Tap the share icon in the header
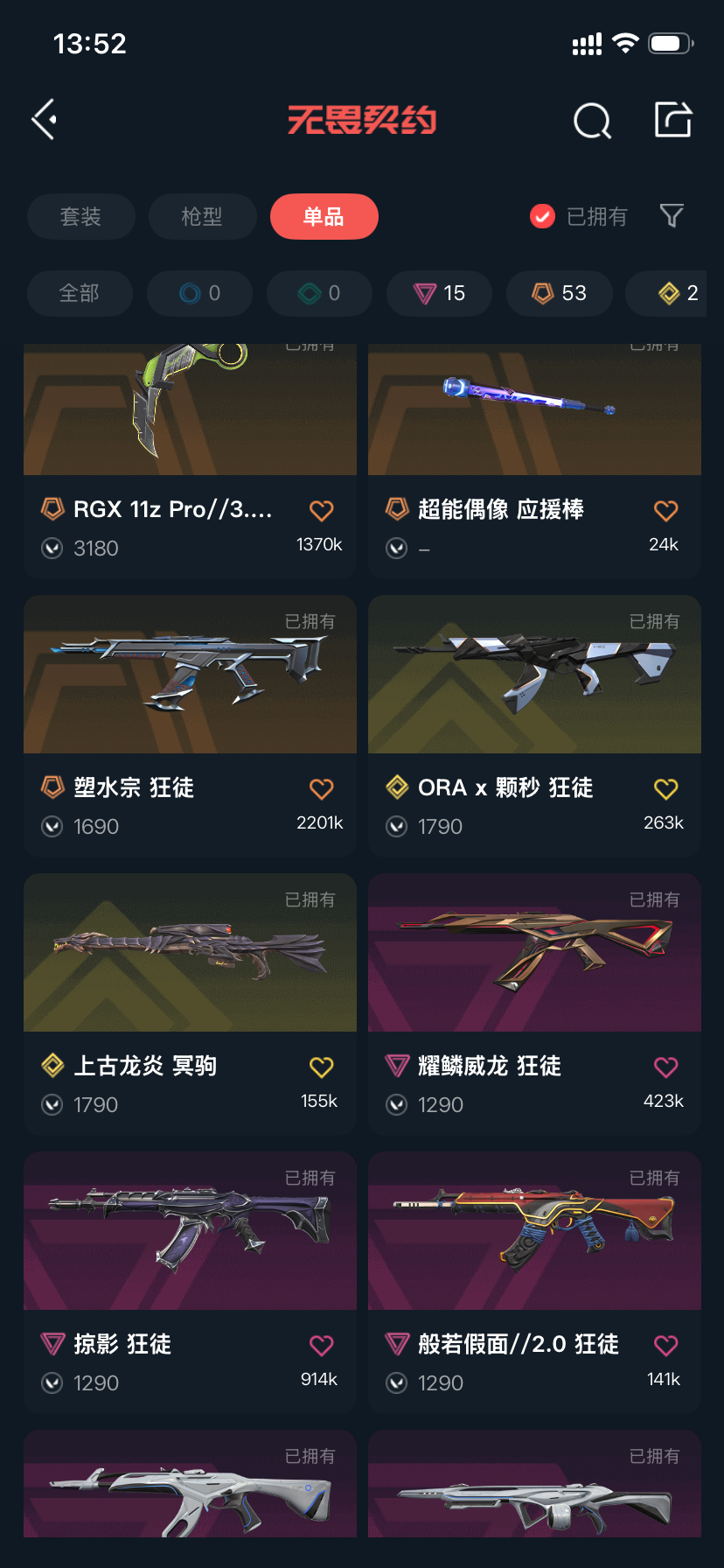The image size is (724, 1568). 673,120
